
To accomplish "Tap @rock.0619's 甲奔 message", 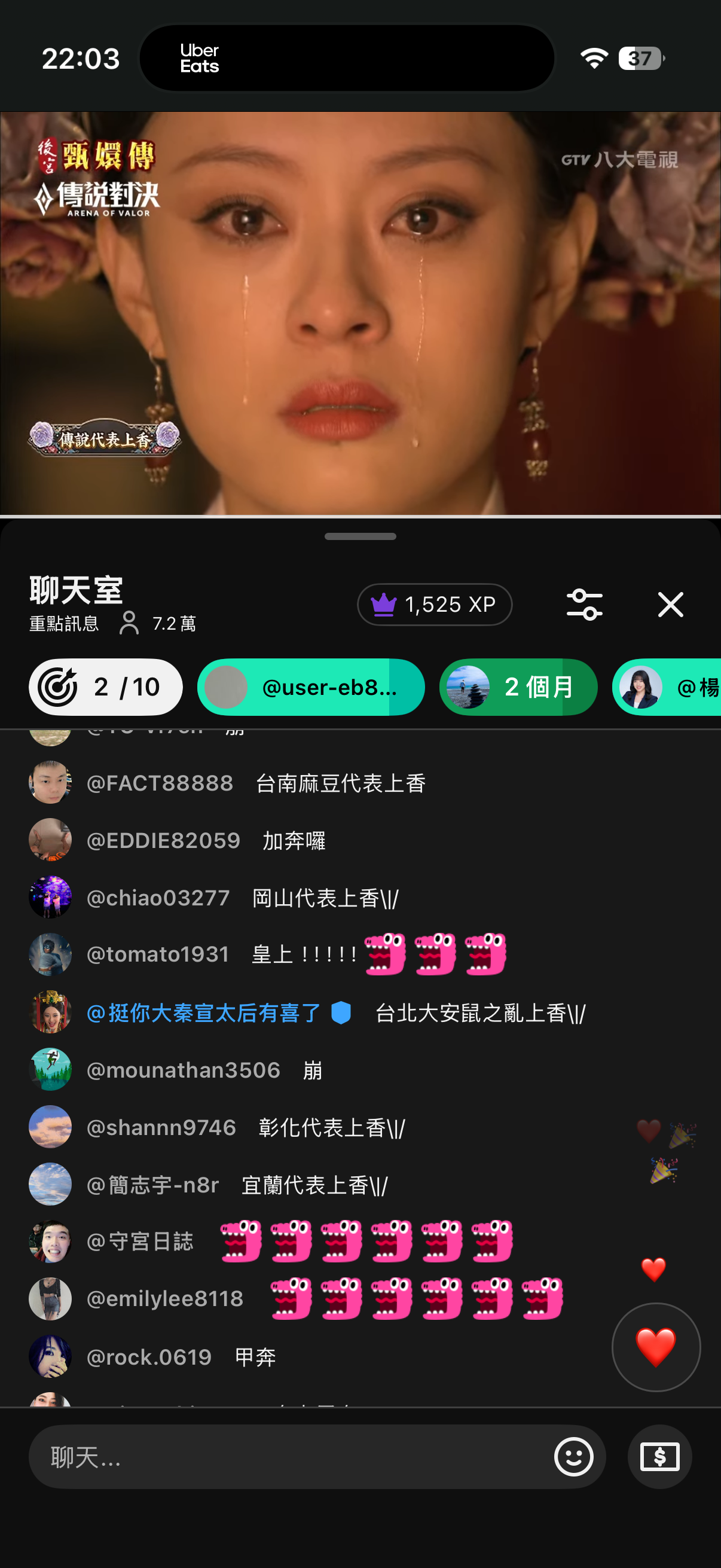I will (182, 1357).
